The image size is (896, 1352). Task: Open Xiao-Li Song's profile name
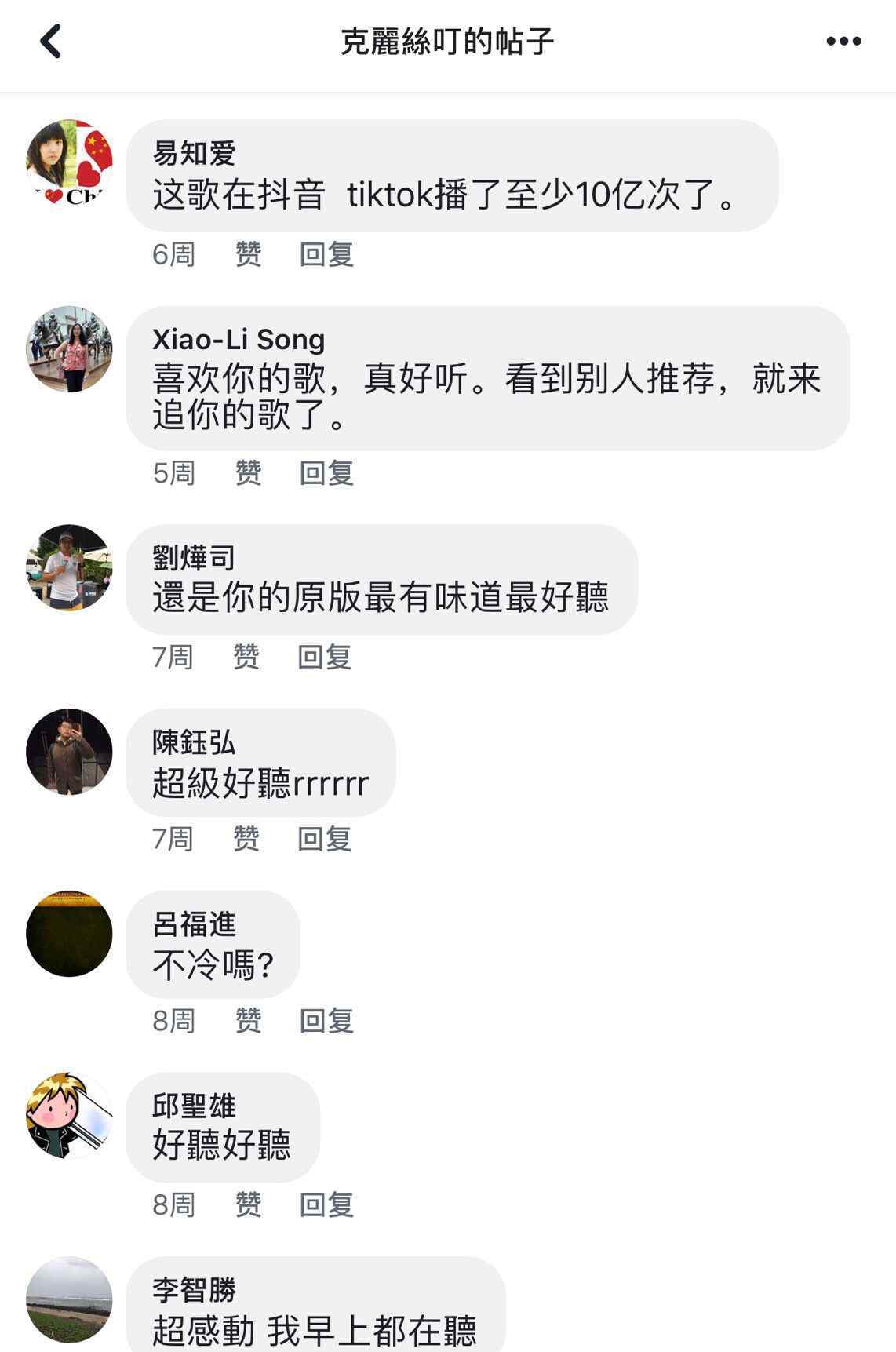click(x=239, y=340)
